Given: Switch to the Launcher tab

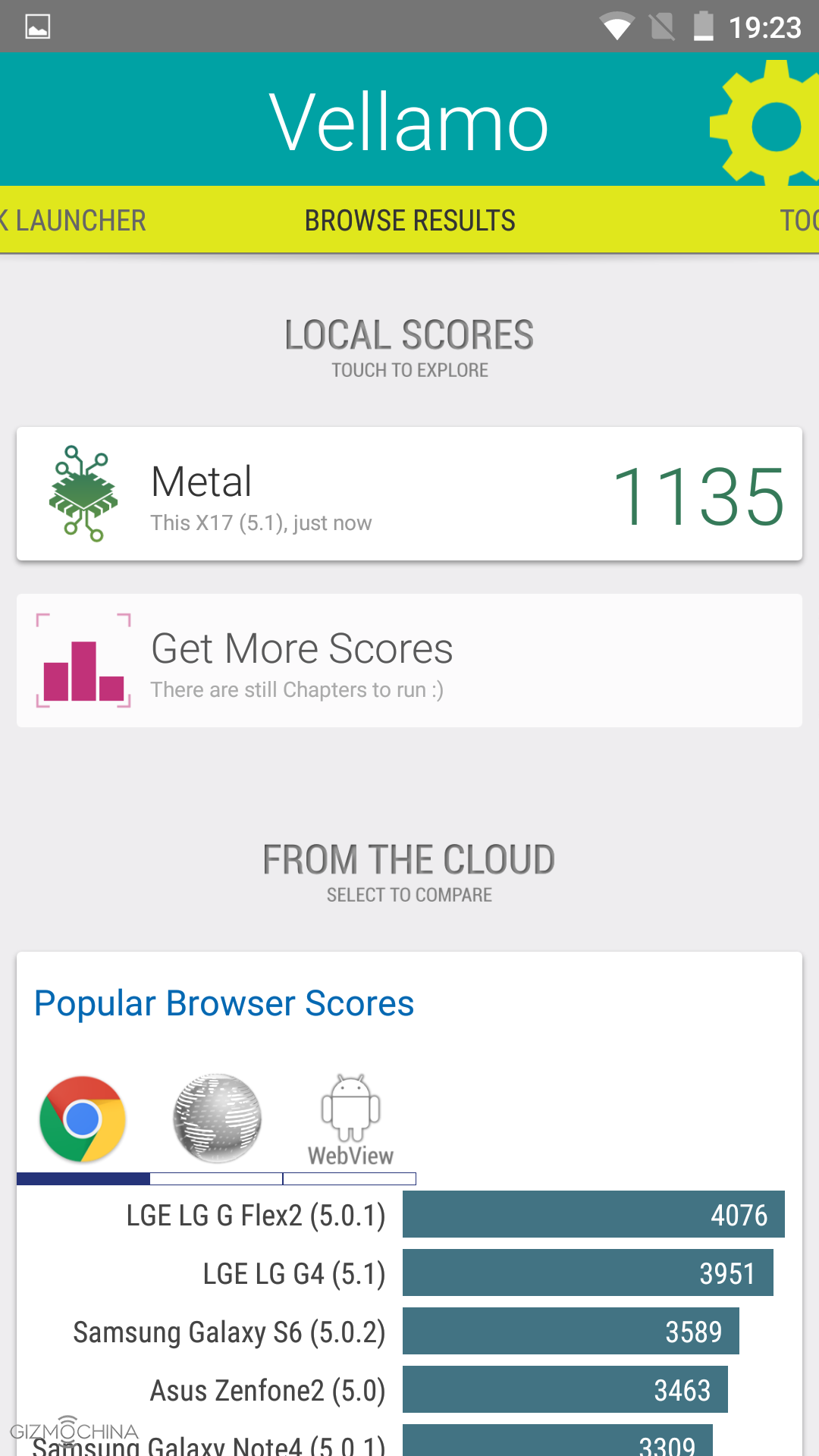Looking at the screenshot, I should click(x=76, y=221).
